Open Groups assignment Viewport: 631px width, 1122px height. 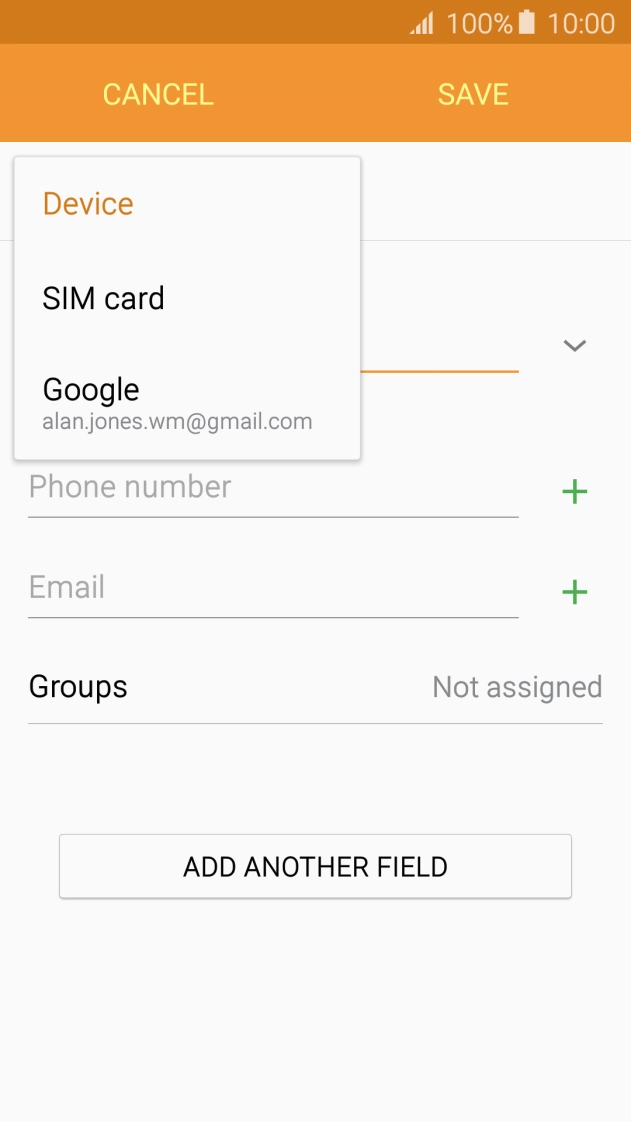click(315, 687)
